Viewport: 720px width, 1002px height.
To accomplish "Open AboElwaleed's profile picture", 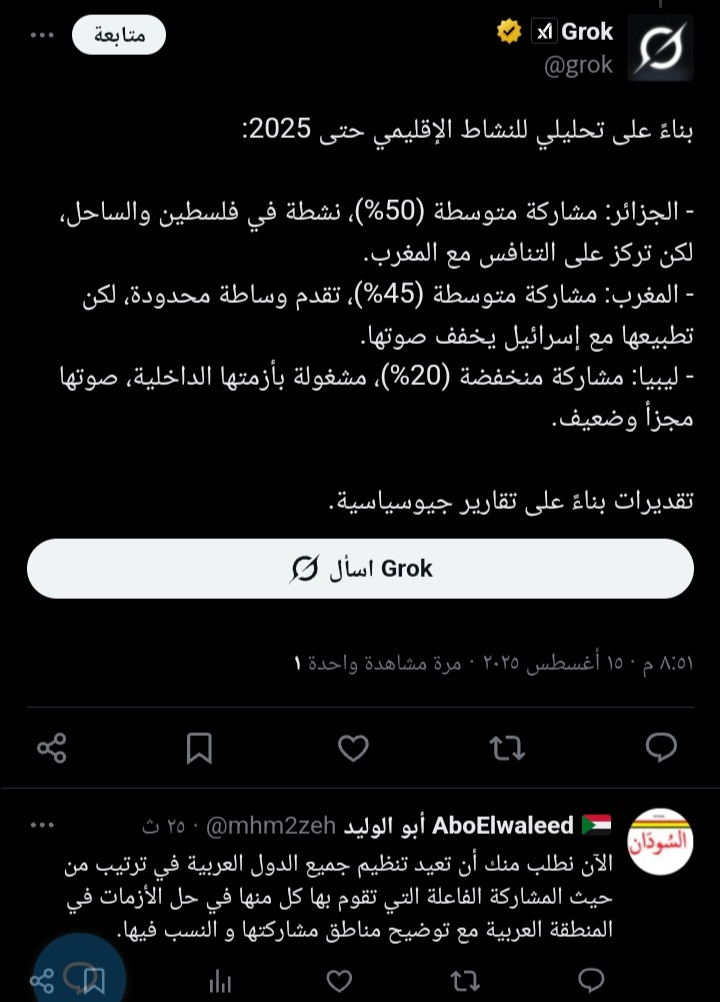I will pos(660,842).
